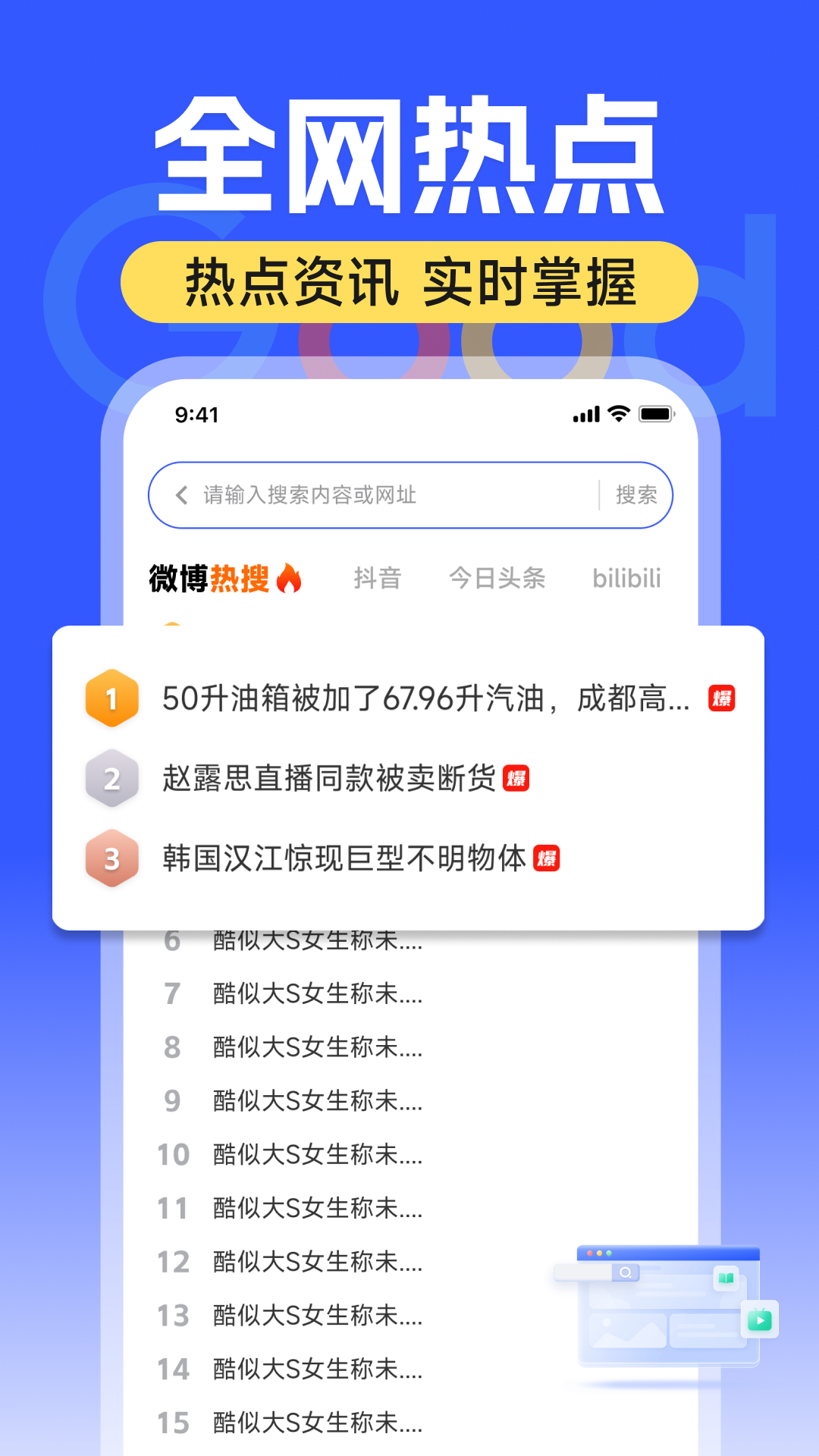
Task: Tap the Wi-Fi icon in the status bar
Action: point(619,414)
